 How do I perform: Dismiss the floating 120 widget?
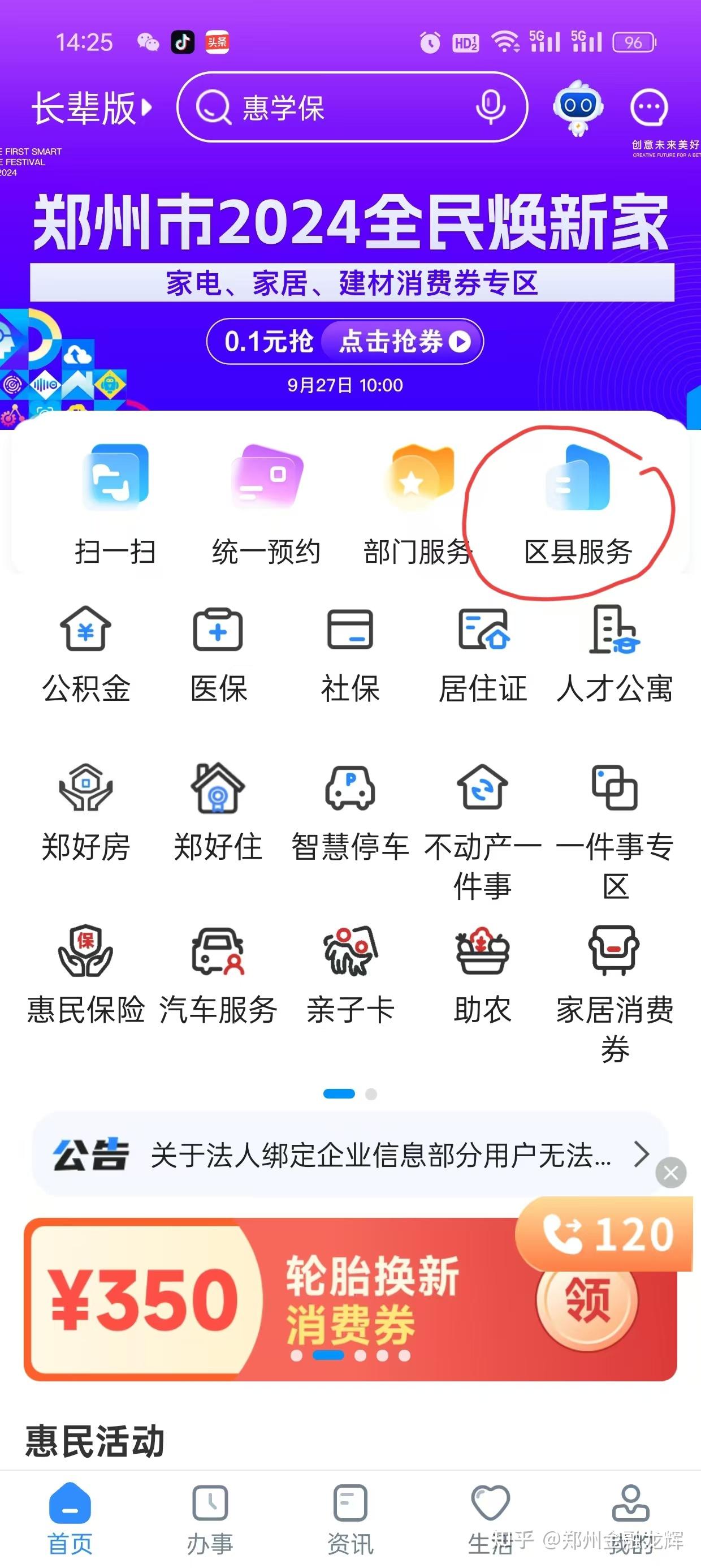click(670, 1173)
